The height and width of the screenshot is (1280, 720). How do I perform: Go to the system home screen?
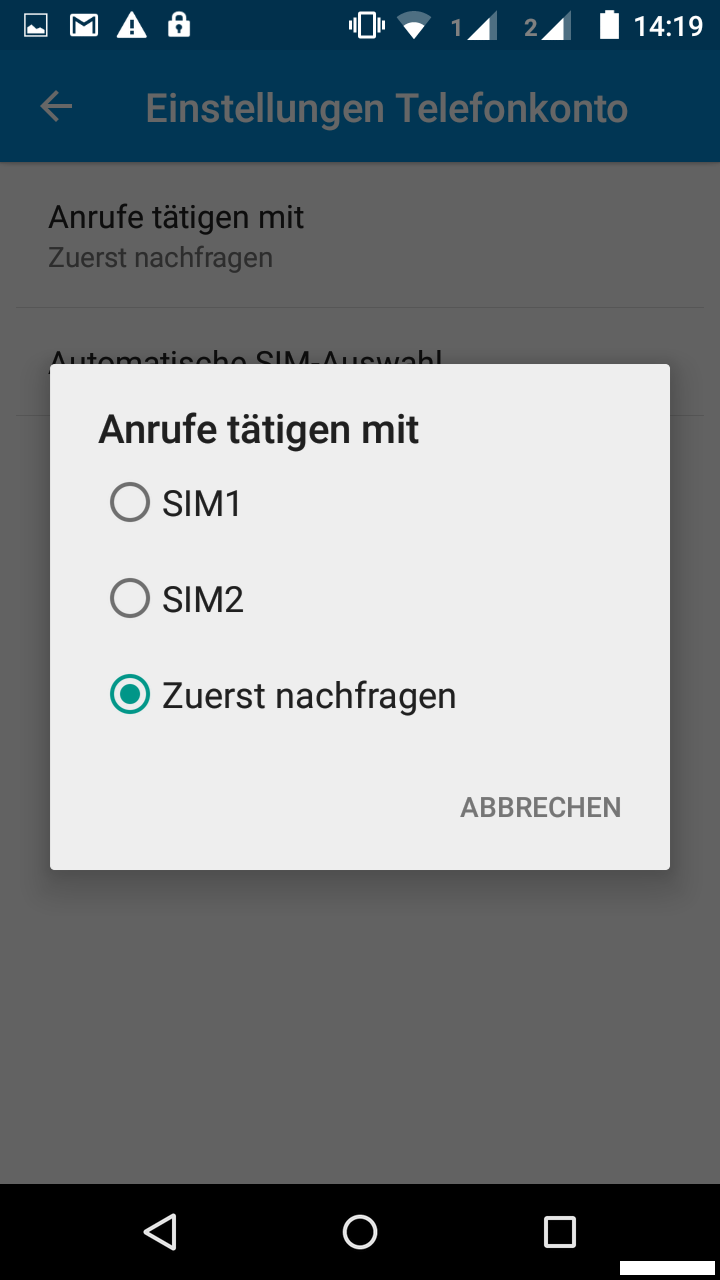(x=360, y=1232)
